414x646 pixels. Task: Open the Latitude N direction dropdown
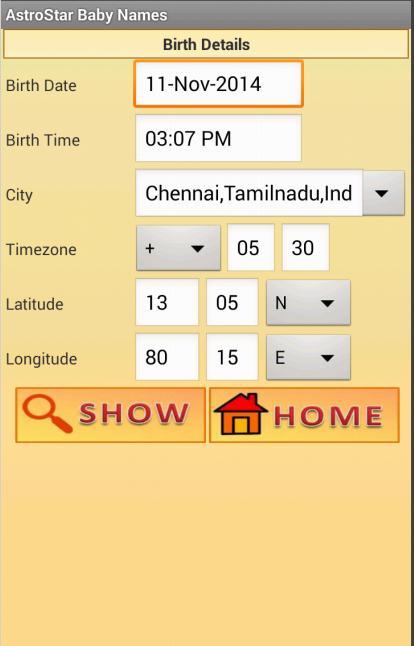pos(308,303)
